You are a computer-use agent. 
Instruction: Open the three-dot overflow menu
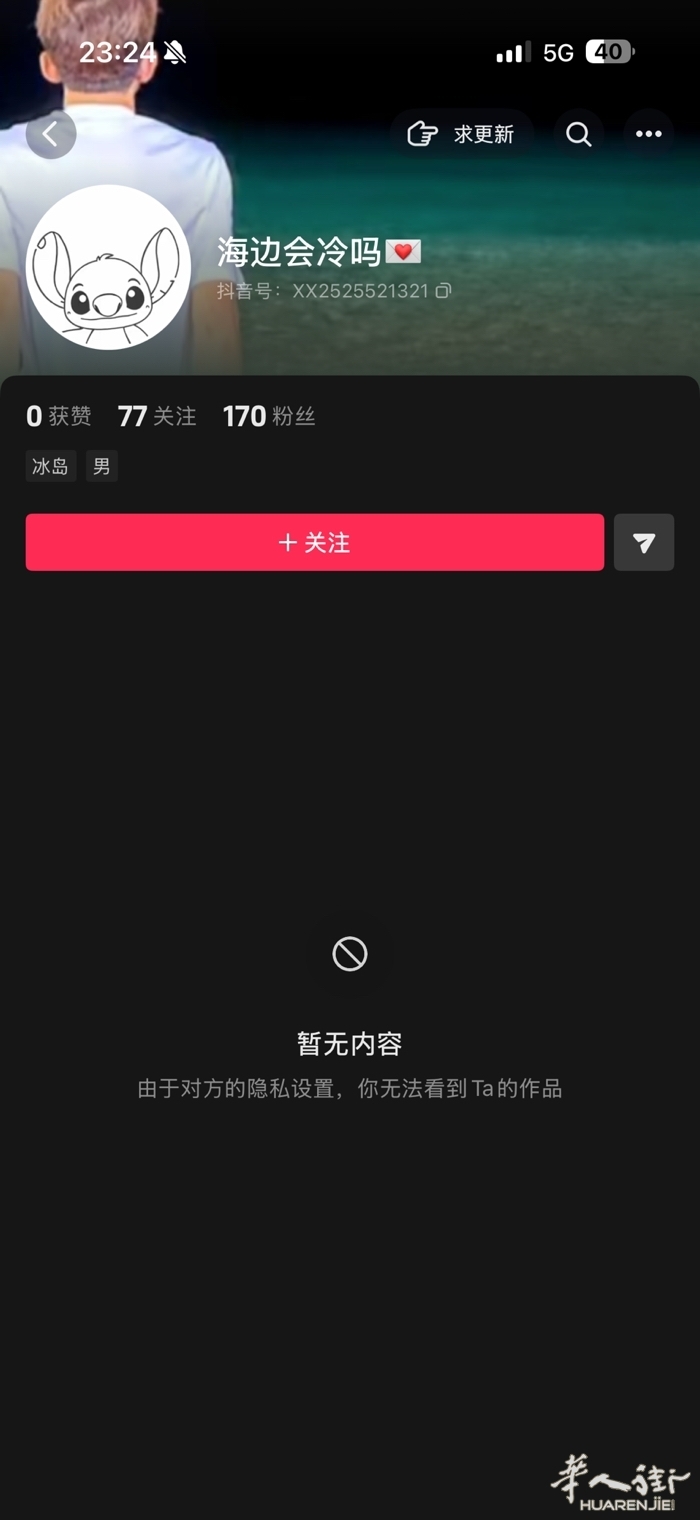649,134
